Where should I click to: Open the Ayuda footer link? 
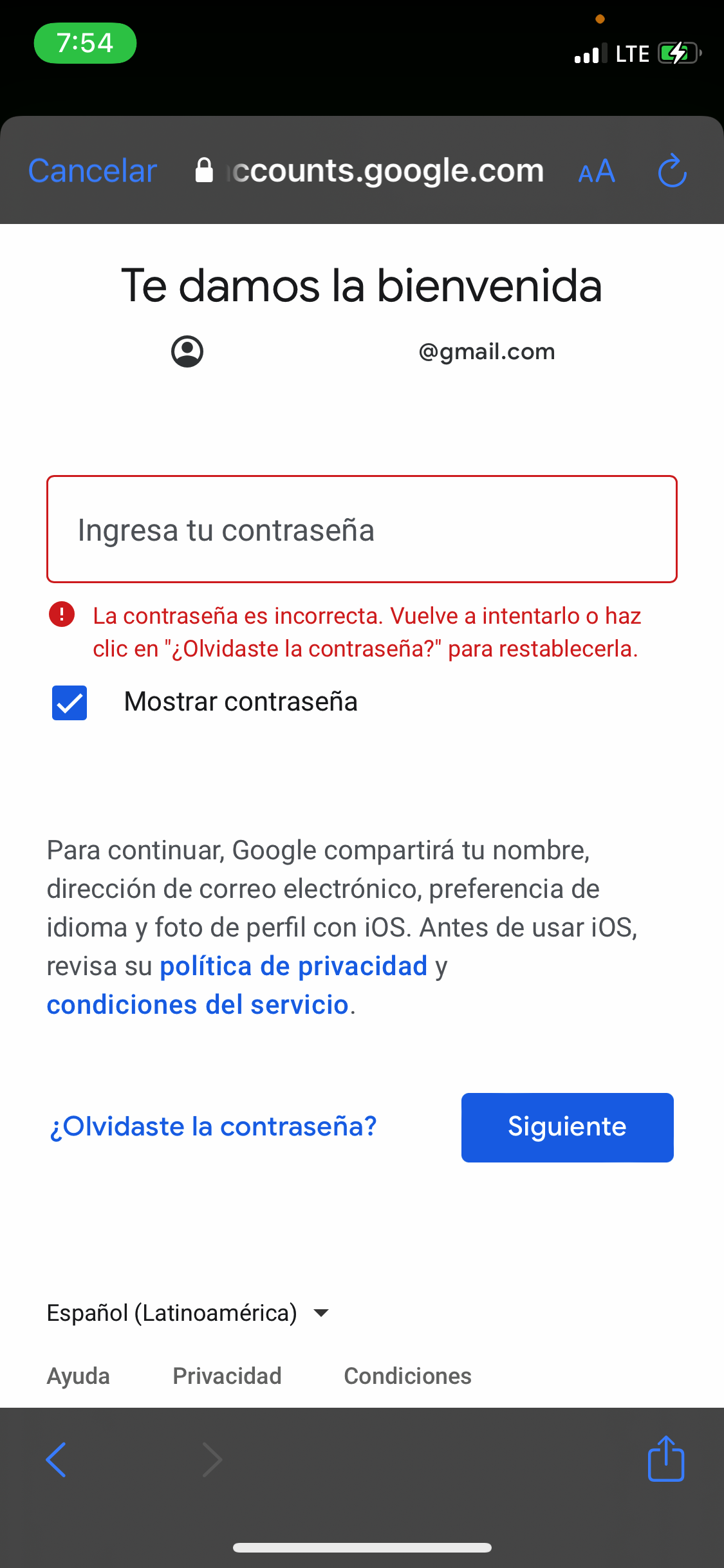pos(78,1376)
